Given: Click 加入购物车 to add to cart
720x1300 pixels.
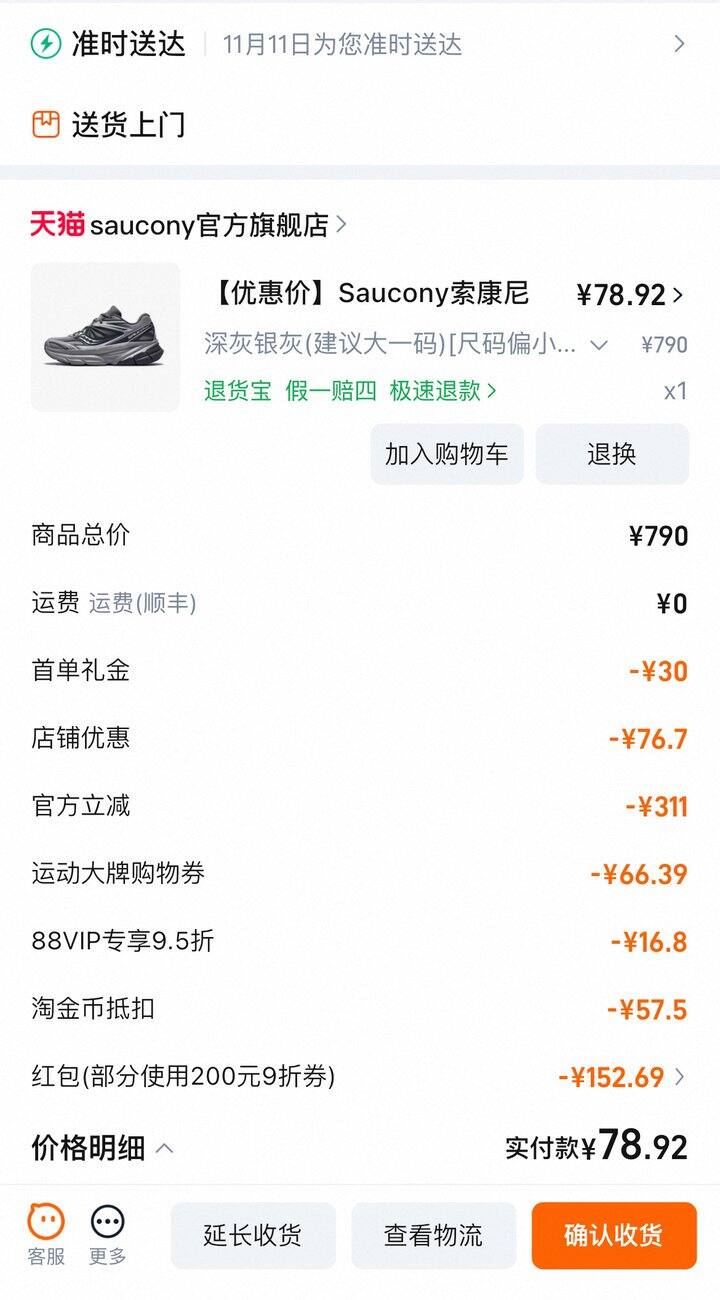Looking at the screenshot, I should click(x=446, y=454).
